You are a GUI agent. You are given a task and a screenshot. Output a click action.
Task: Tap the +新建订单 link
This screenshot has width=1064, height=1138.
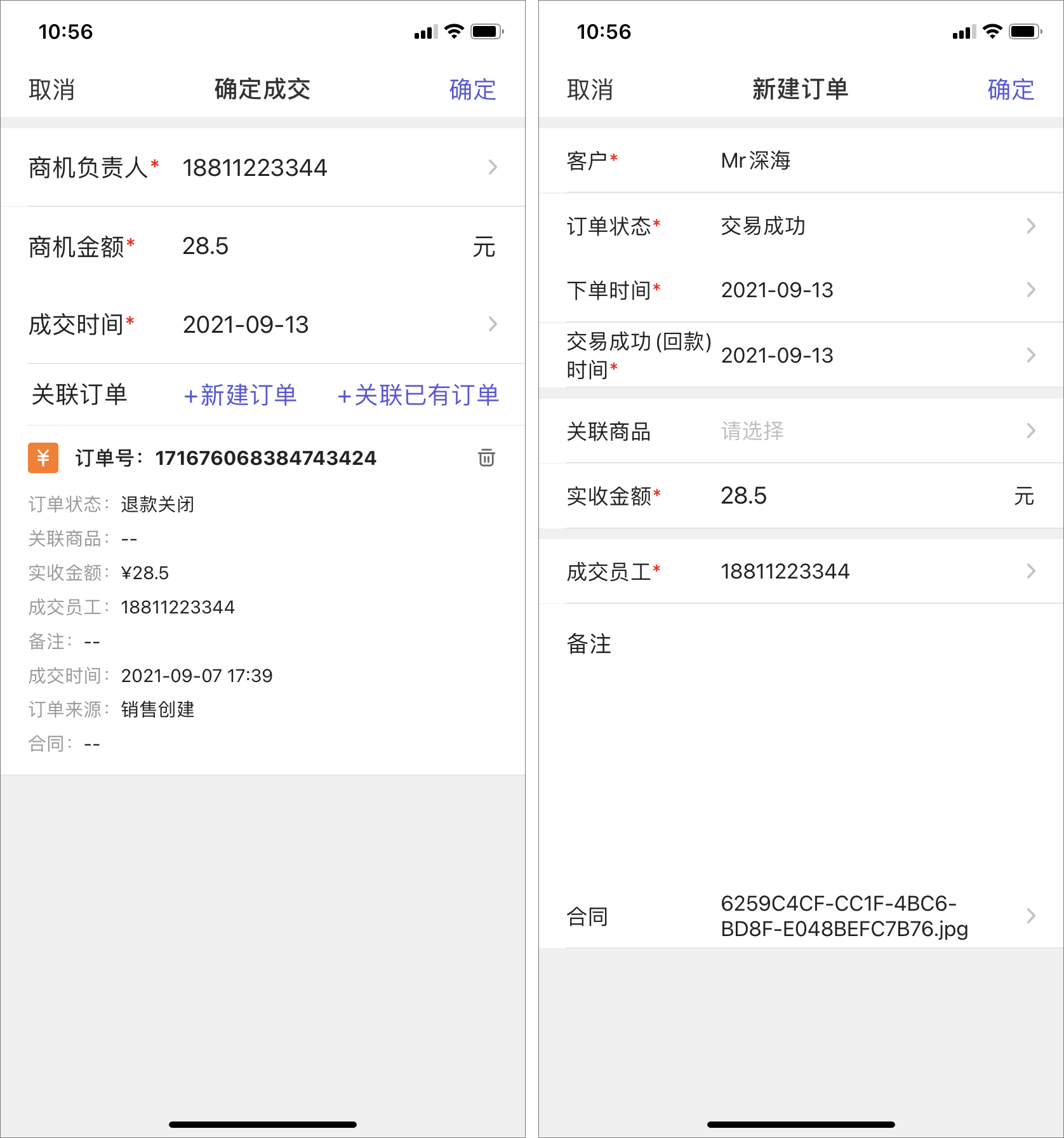[x=240, y=395]
